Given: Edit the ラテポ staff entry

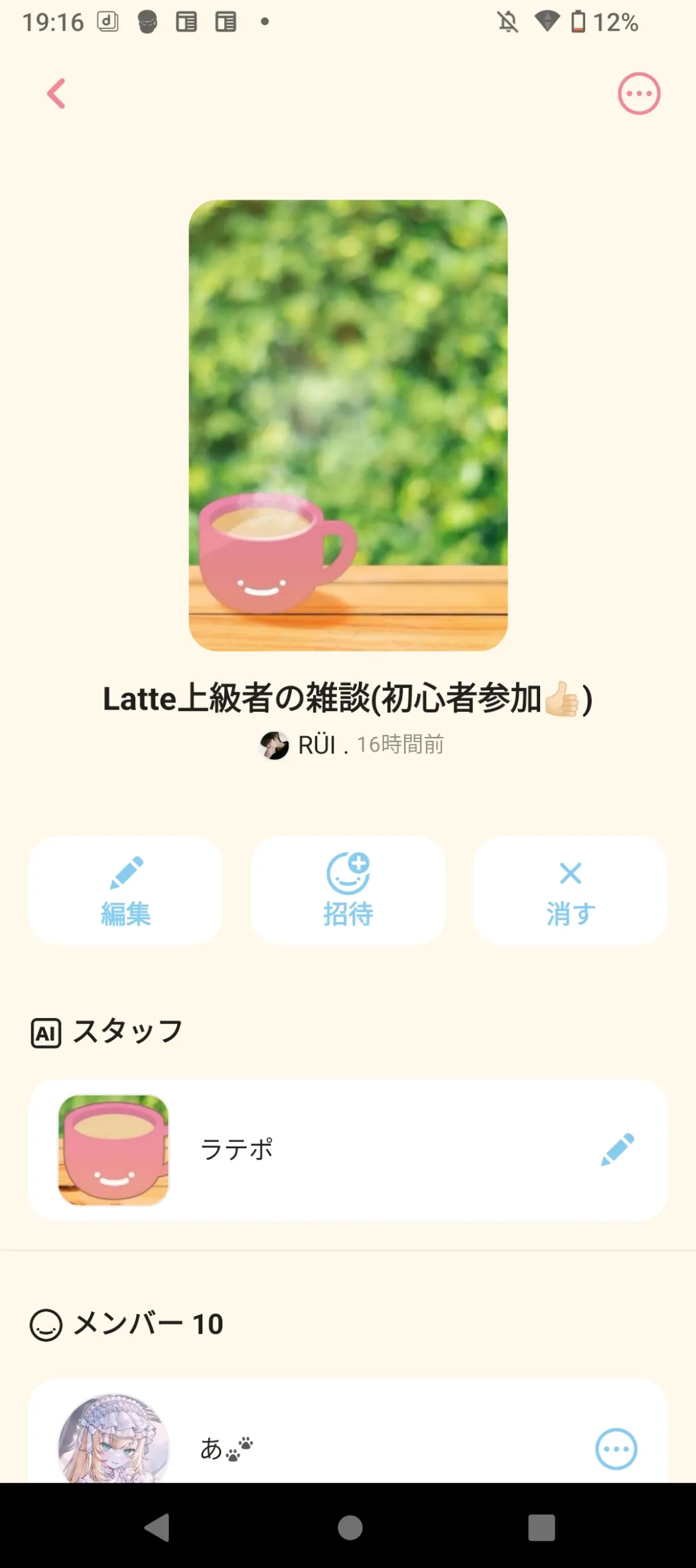Looking at the screenshot, I should click(617, 1149).
